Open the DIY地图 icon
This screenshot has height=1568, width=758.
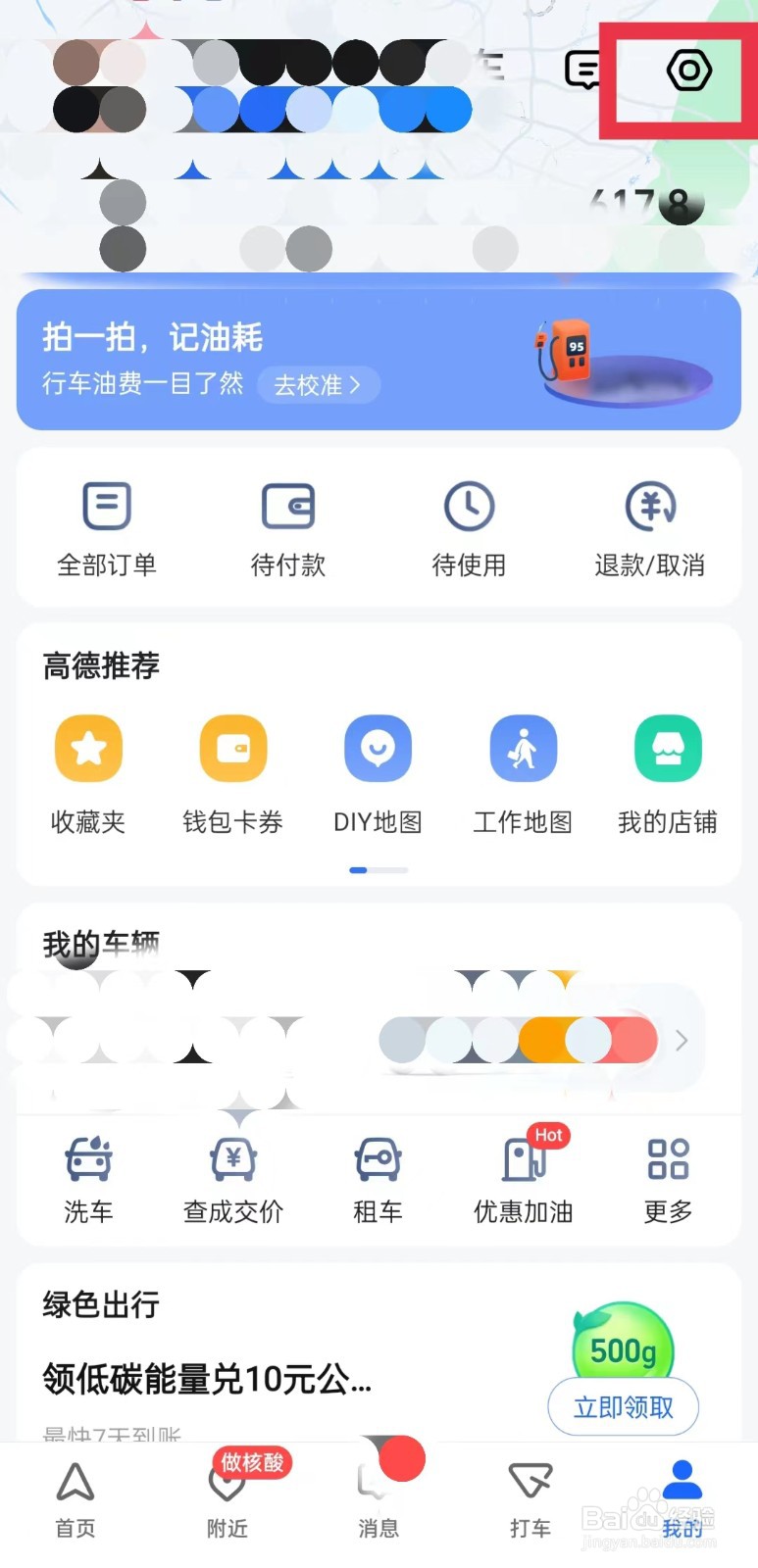tap(378, 748)
